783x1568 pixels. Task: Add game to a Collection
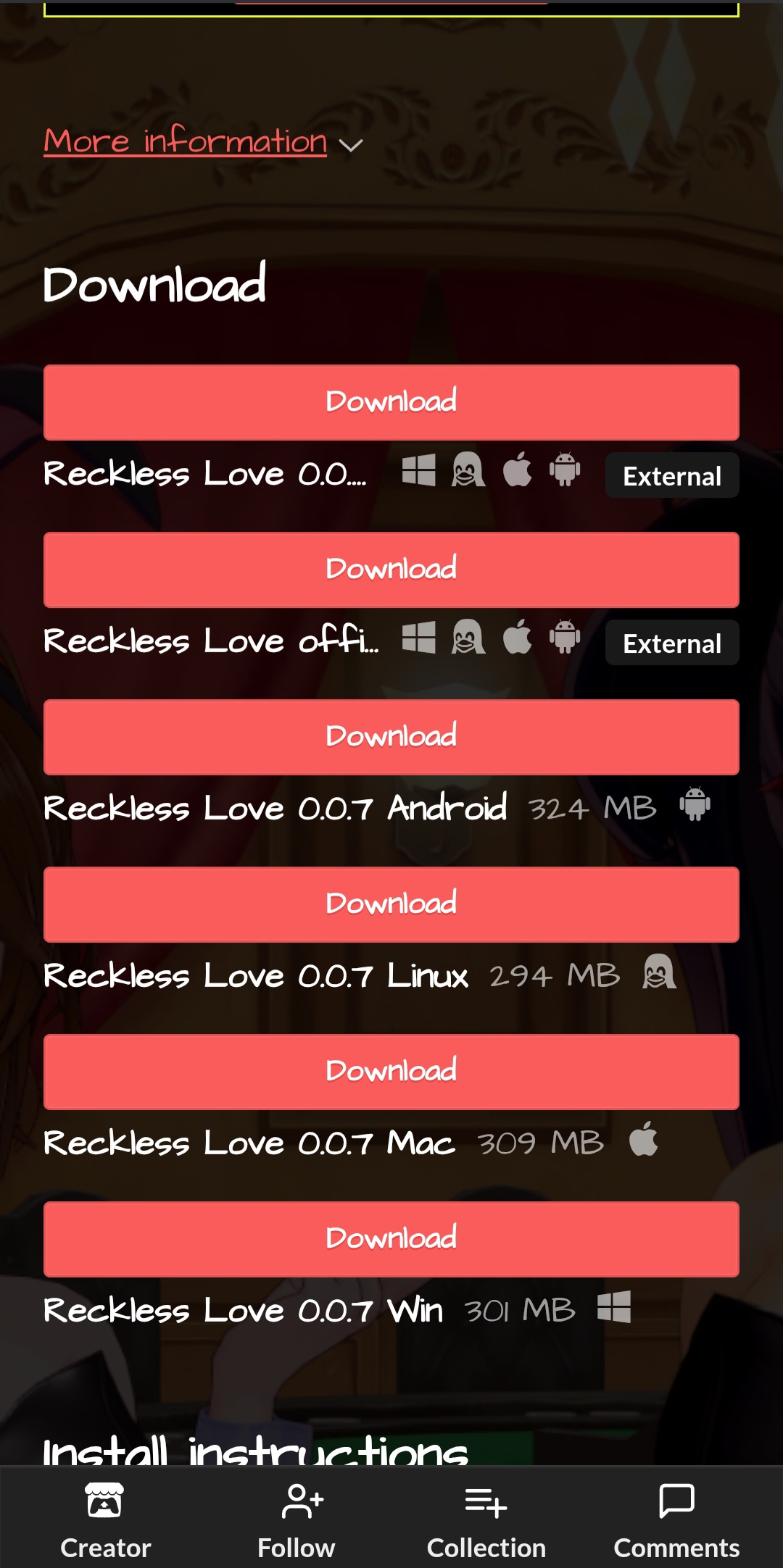(x=486, y=1519)
